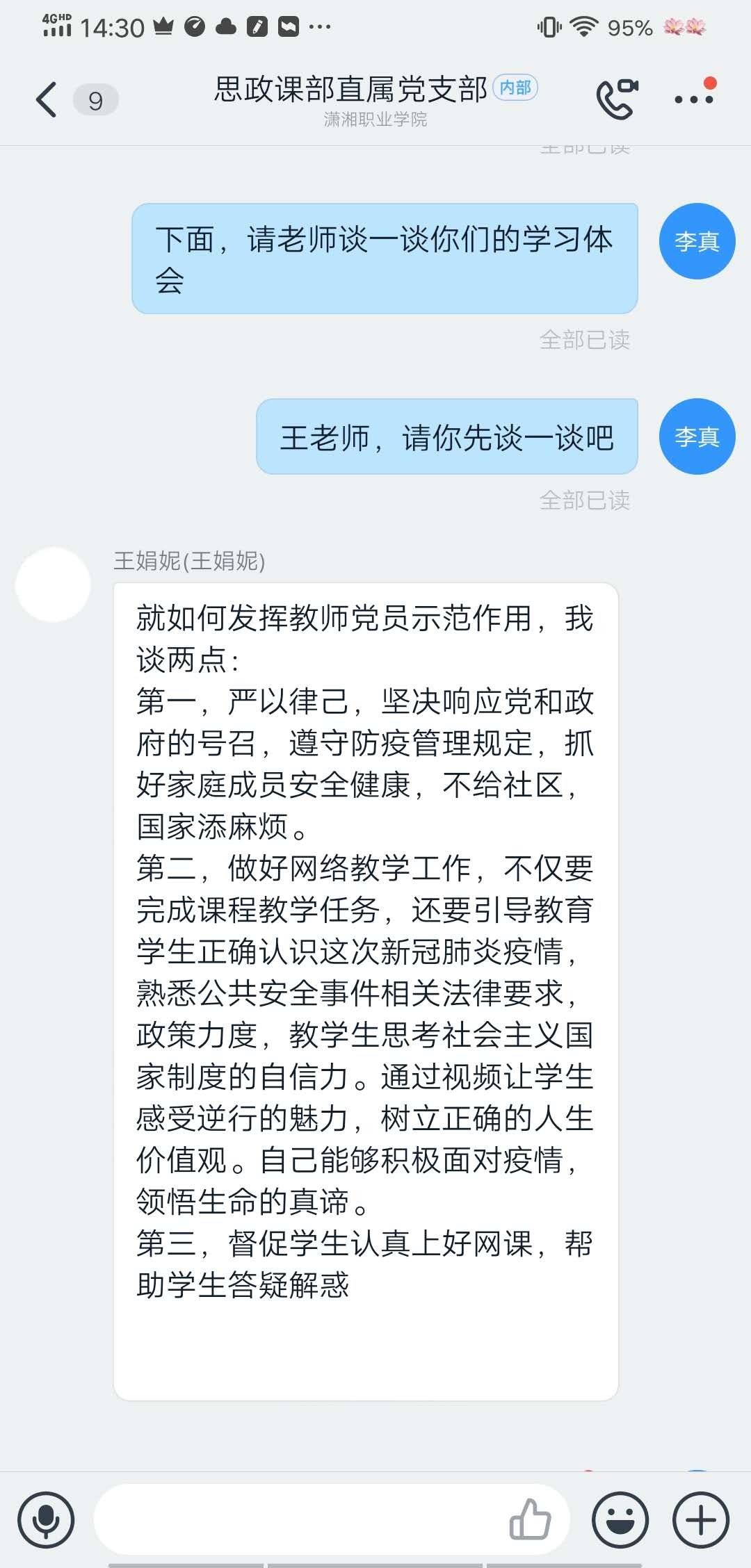Send a thumbs-up like

[x=530, y=1519]
